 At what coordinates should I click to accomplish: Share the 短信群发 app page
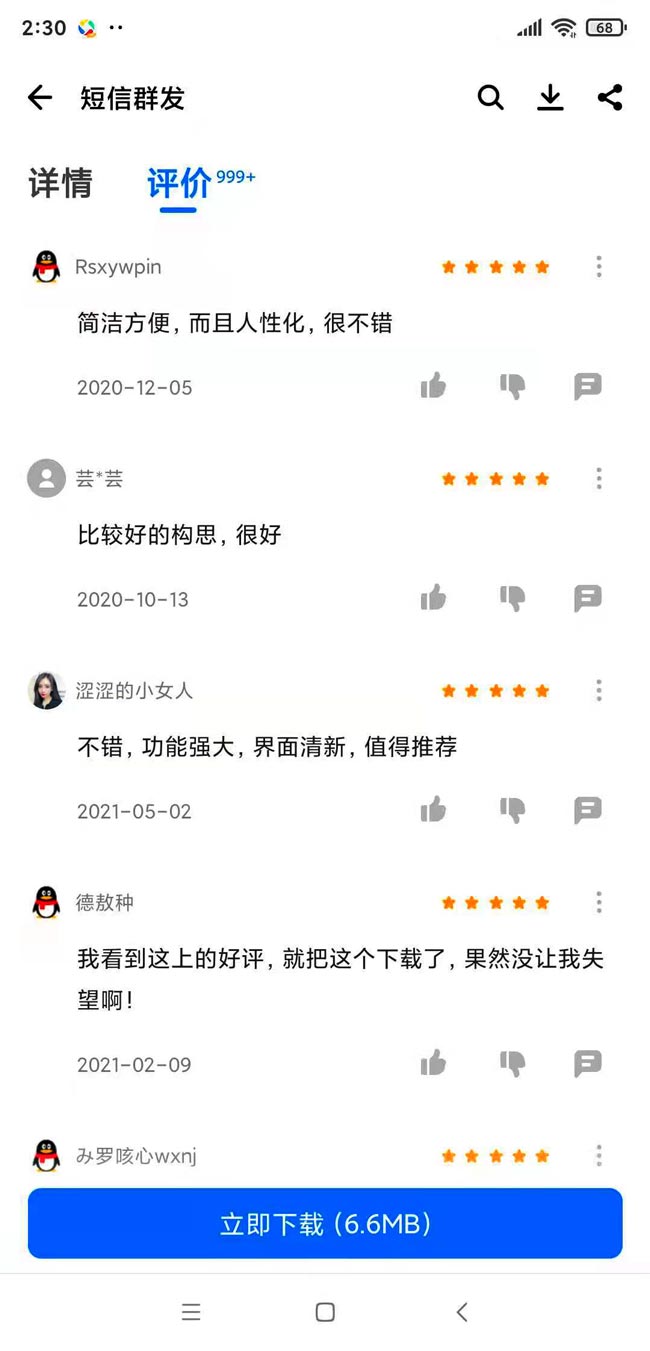click(610, 97)
